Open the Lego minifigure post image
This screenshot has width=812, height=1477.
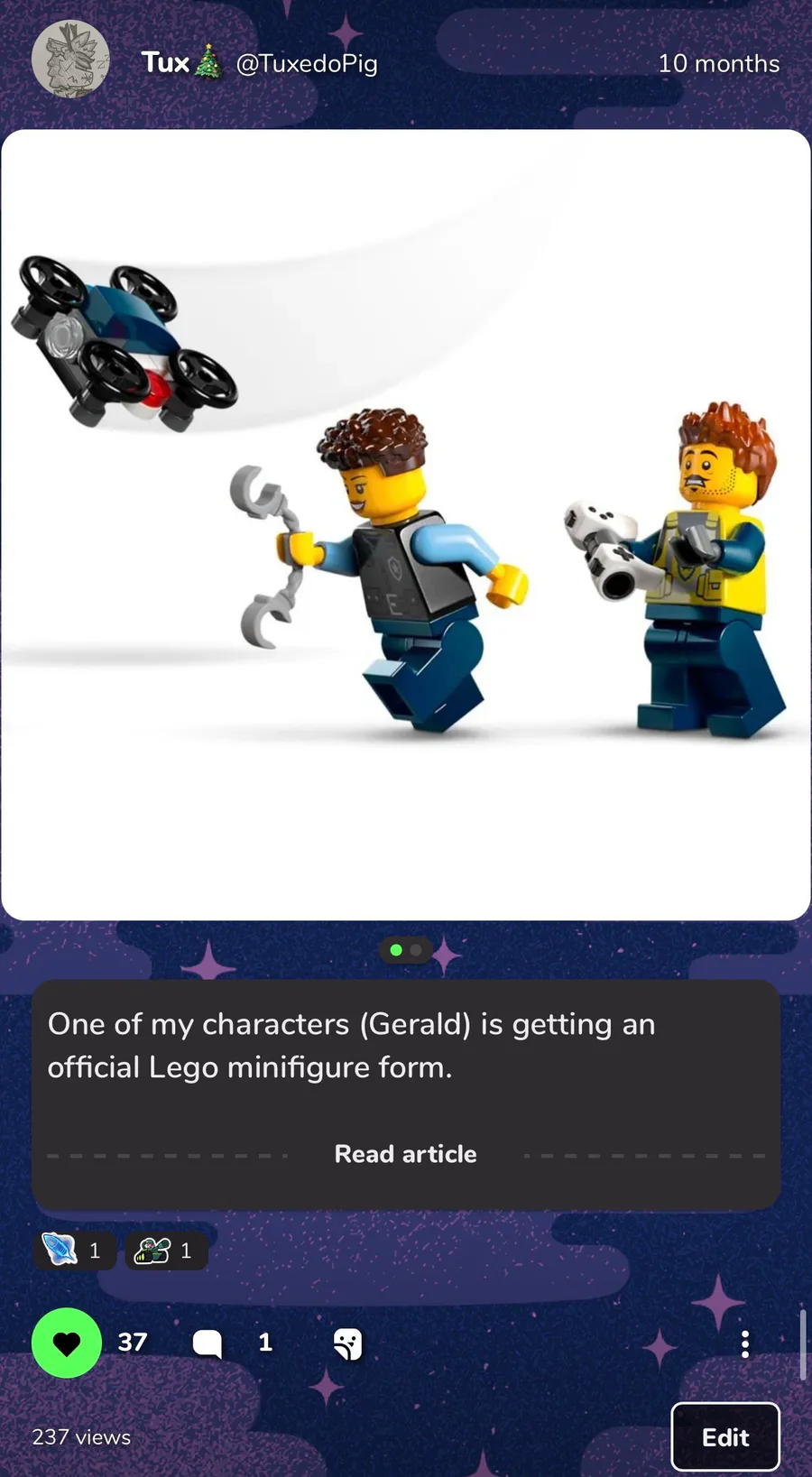pyautogui.click(x=406, y=525)
